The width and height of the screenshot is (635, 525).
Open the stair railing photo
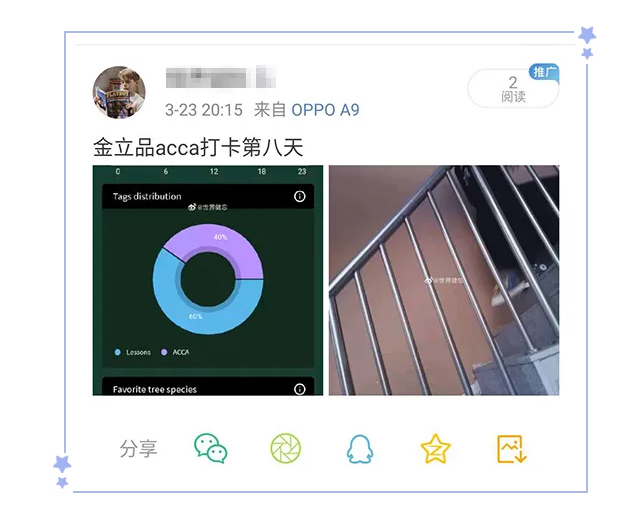444,280
